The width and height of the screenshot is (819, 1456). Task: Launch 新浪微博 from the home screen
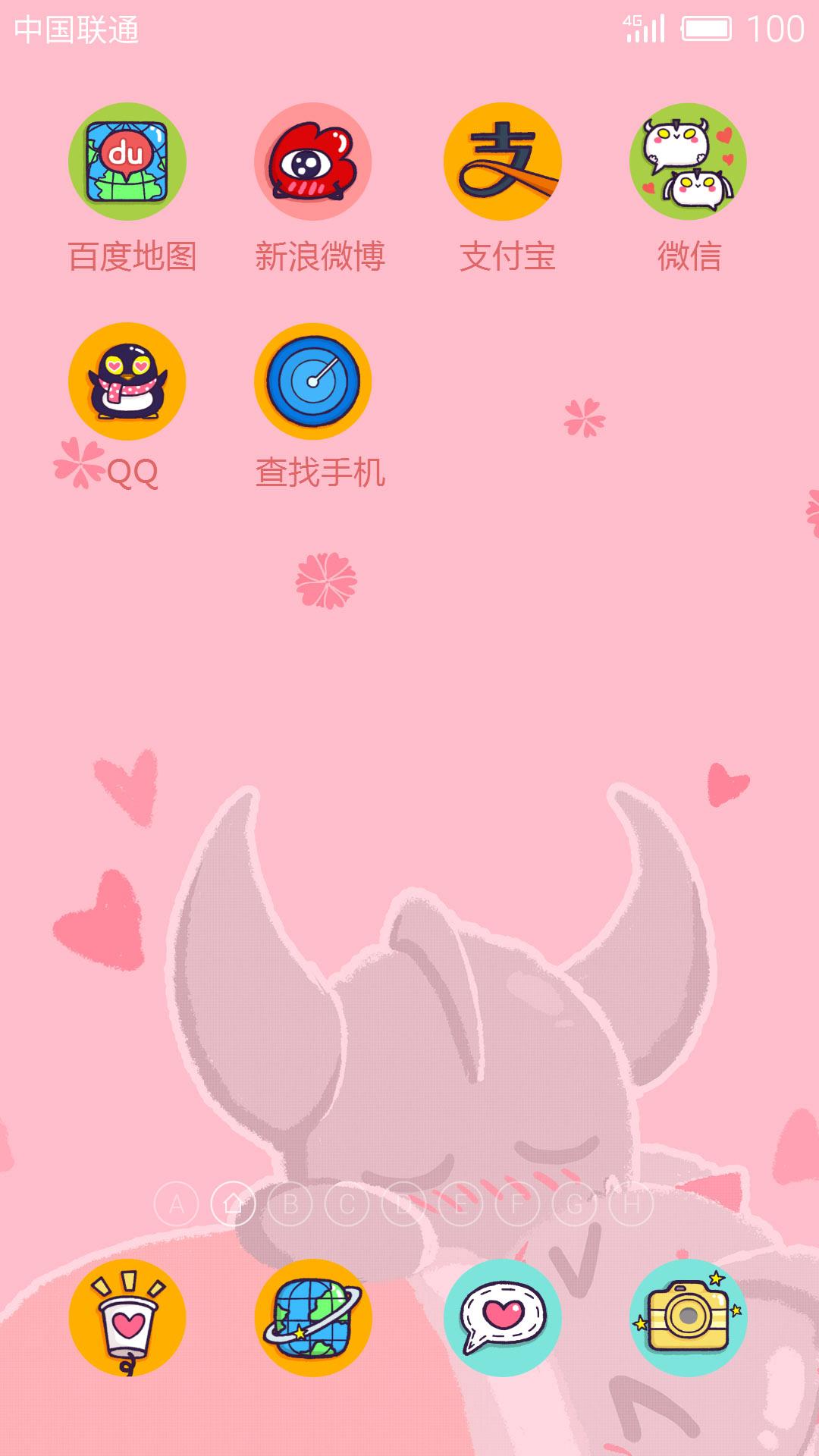tap(312, 162)
